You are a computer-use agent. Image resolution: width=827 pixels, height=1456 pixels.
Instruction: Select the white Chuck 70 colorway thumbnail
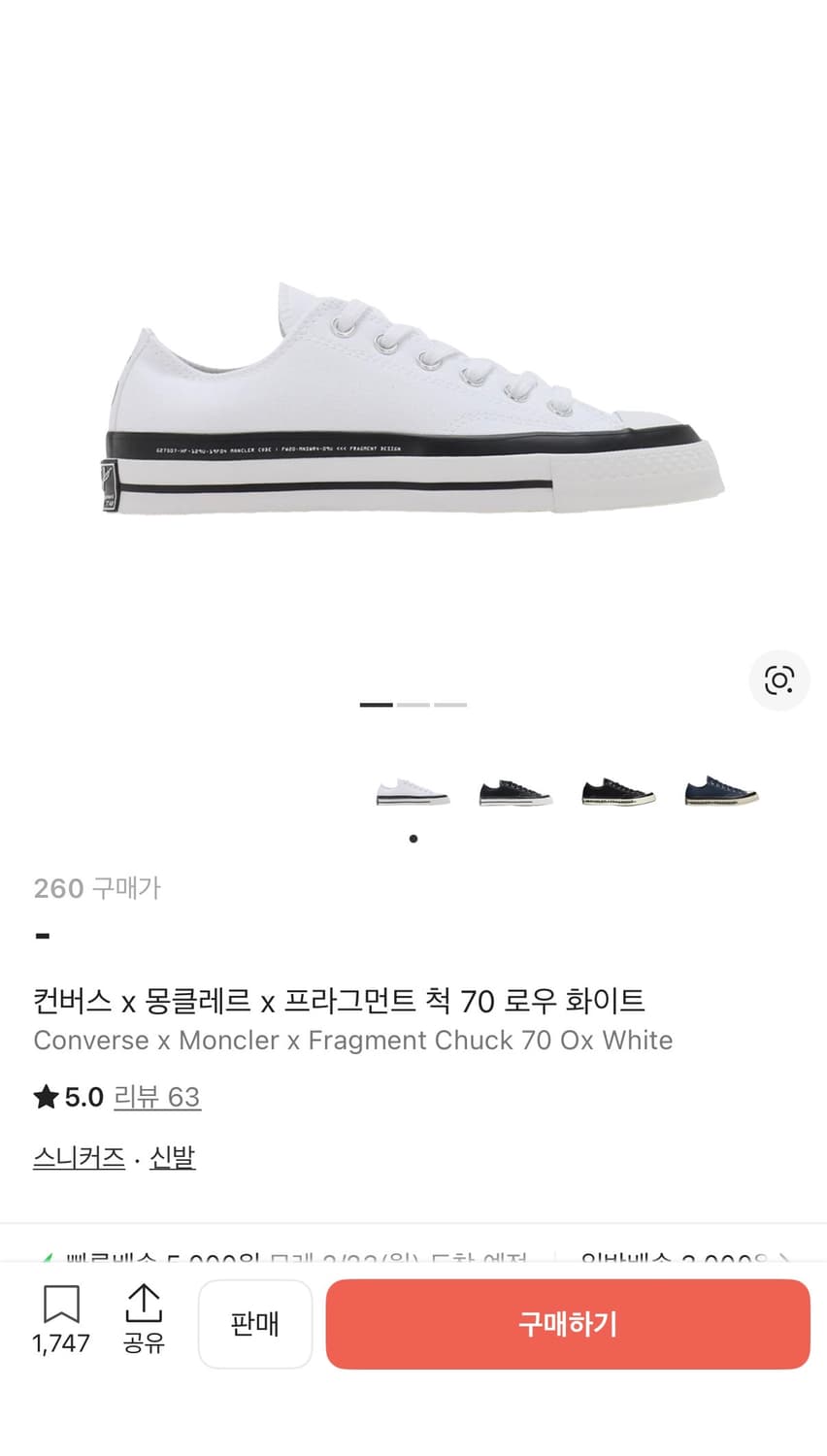413,791
